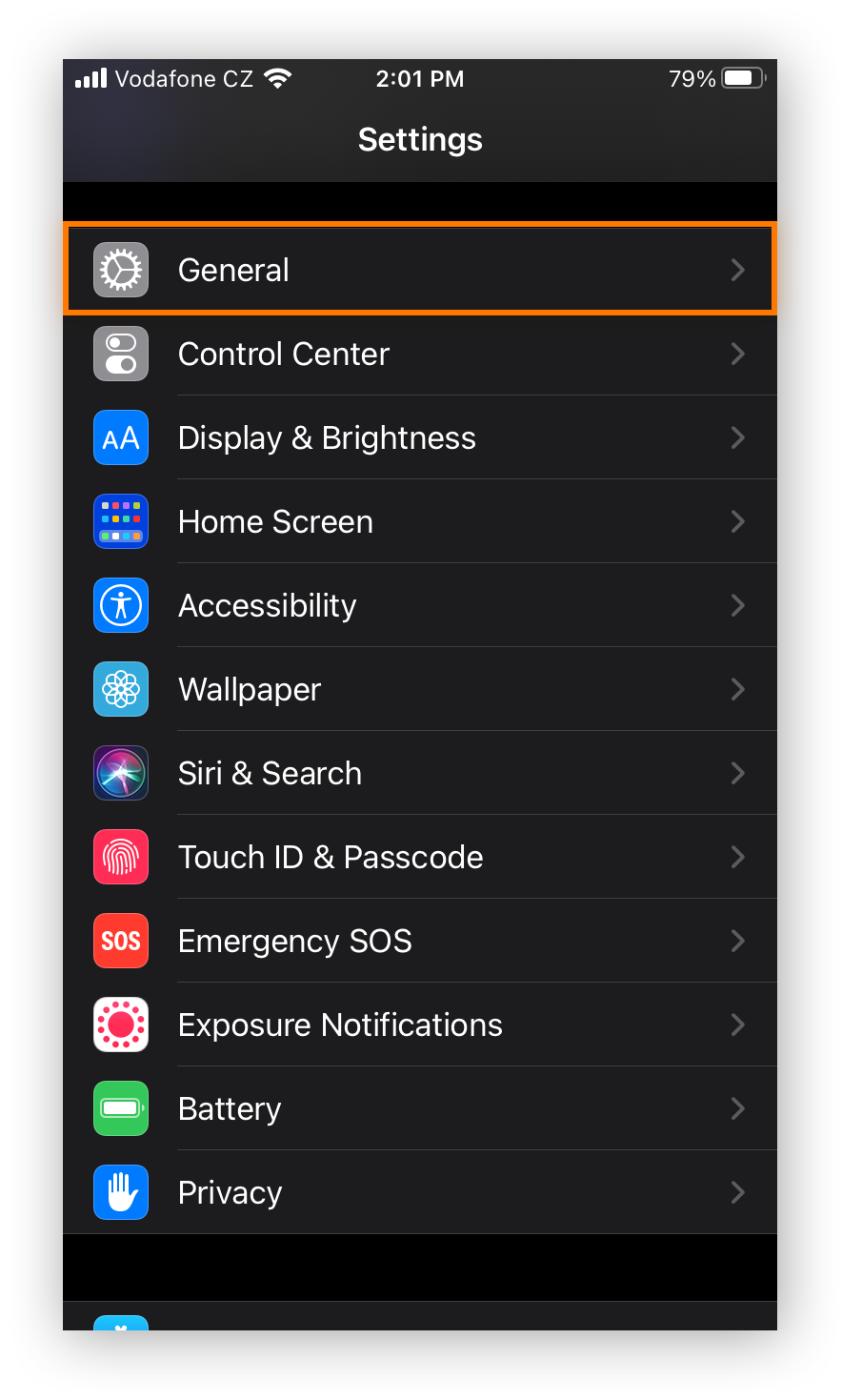Select the Display & Brightness icon

pyautogui.click(x=121, y=437)
